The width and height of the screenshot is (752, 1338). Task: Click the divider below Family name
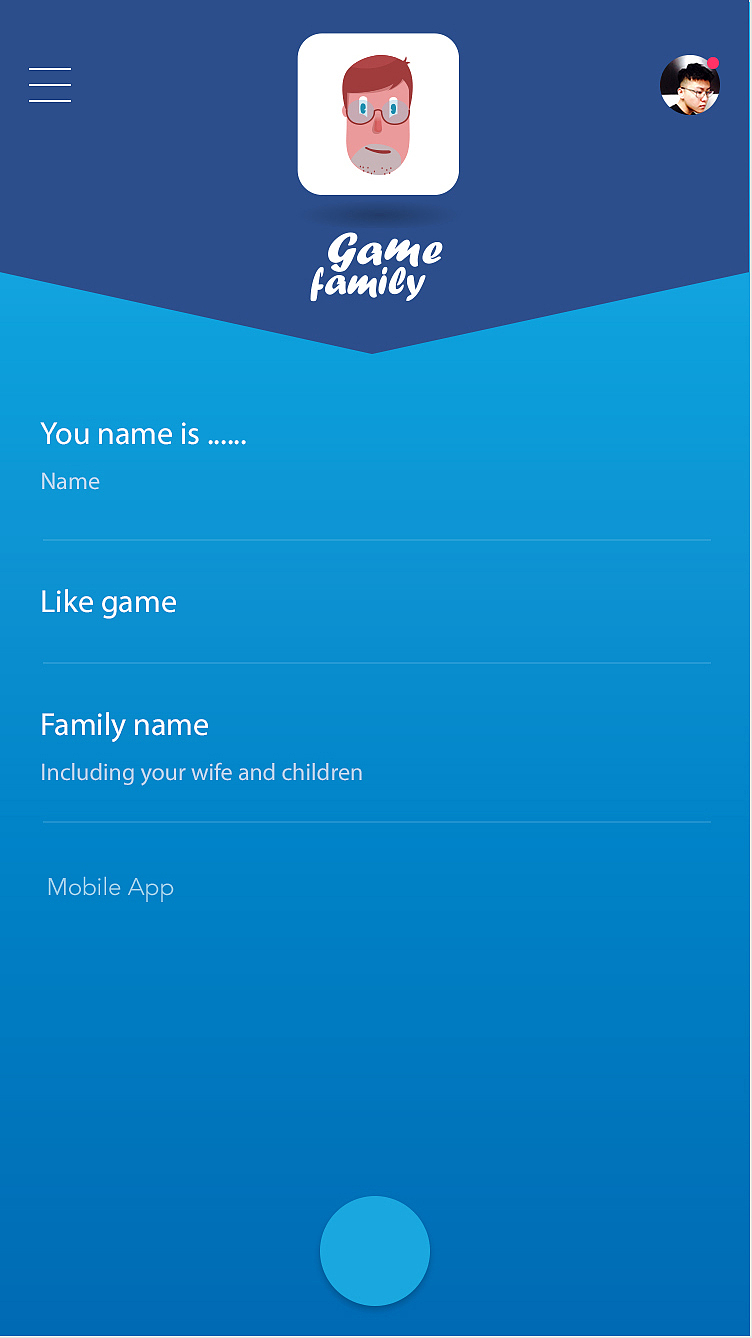click(x=375, y=822)
